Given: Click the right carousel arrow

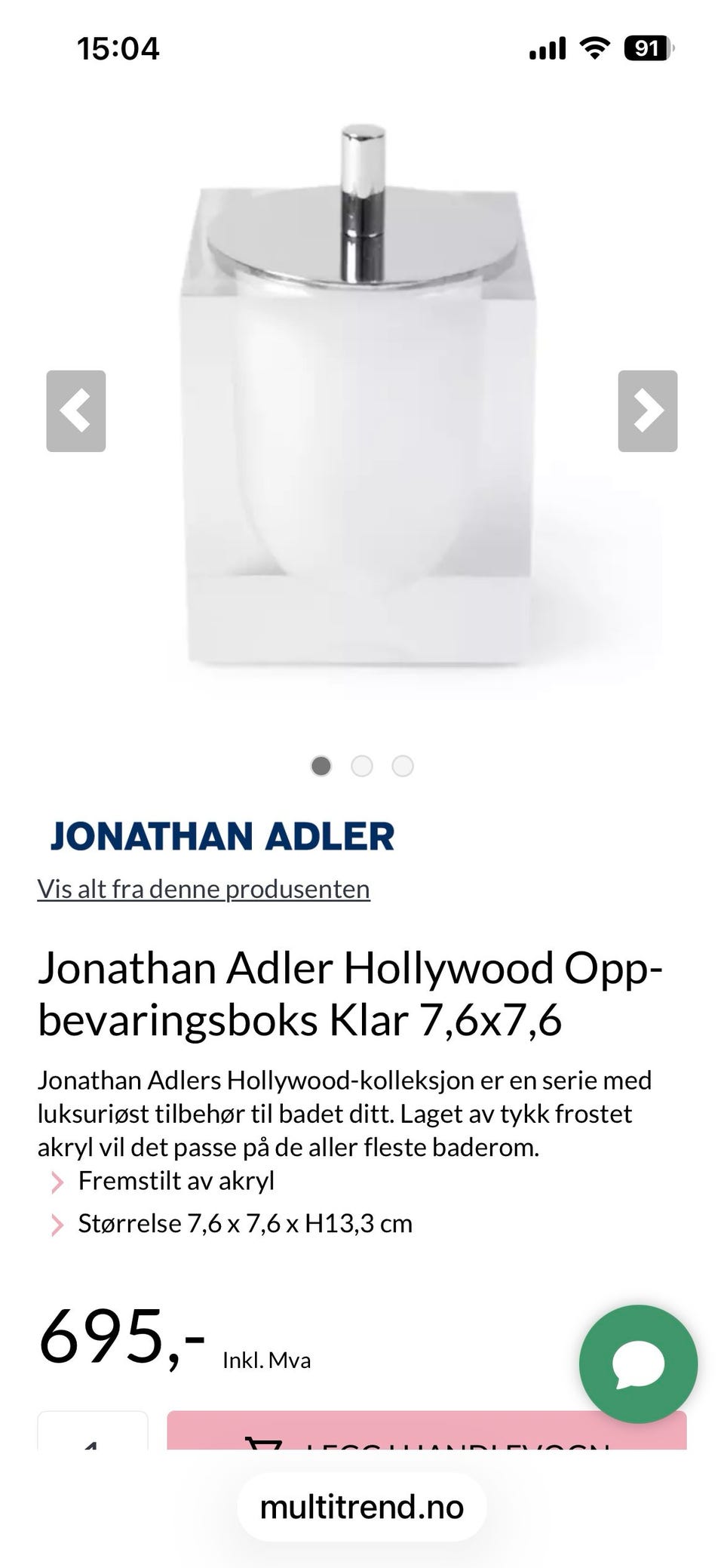Looking at the screenshot, I should [649, 411].
